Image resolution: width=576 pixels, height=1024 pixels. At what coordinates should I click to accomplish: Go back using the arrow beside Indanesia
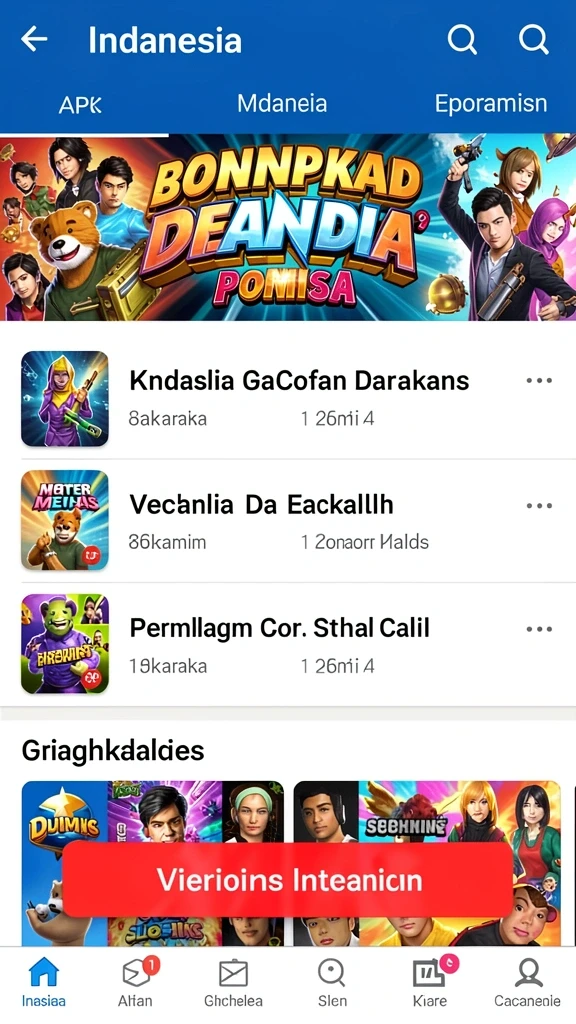click(x=34, y=40)
